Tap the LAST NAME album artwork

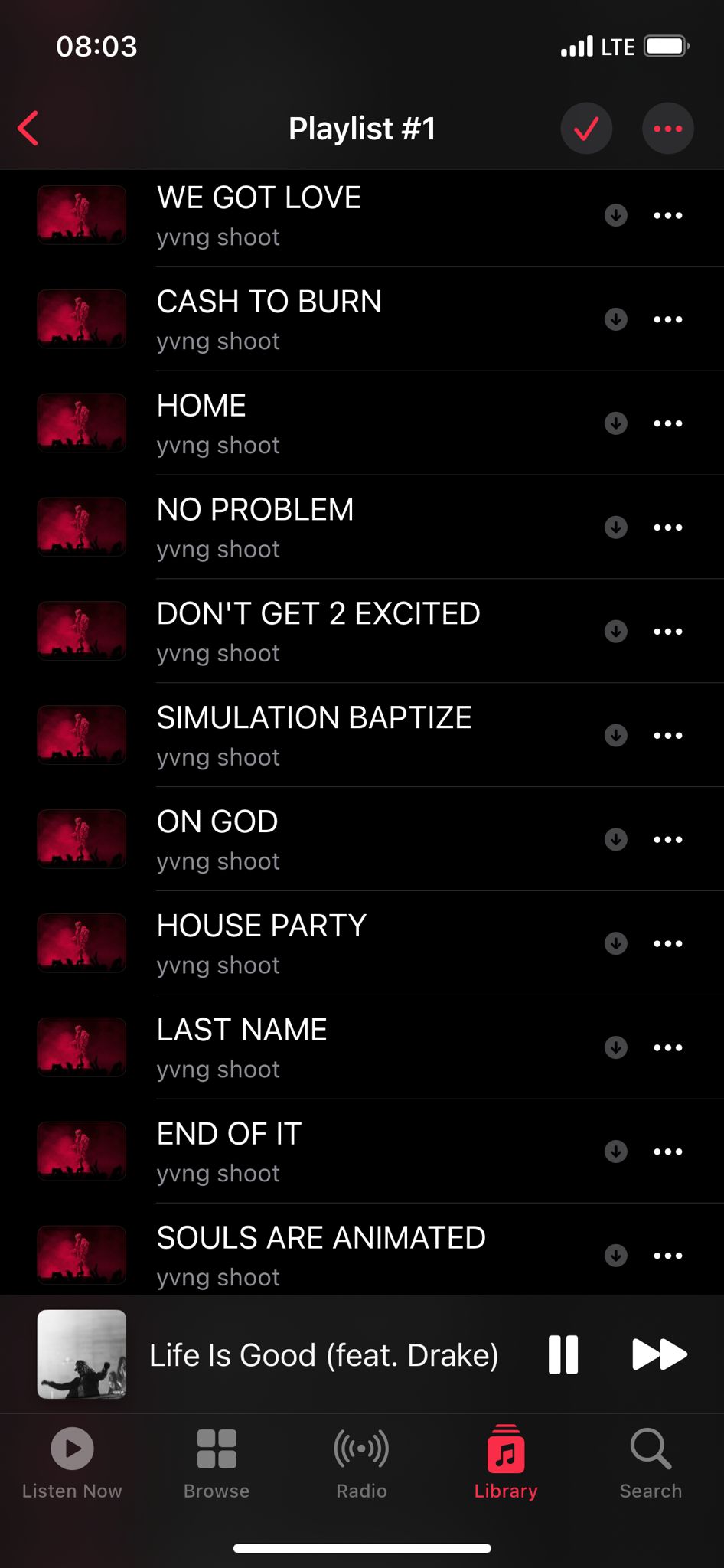pyautogui.click(x=81, y=1047)
